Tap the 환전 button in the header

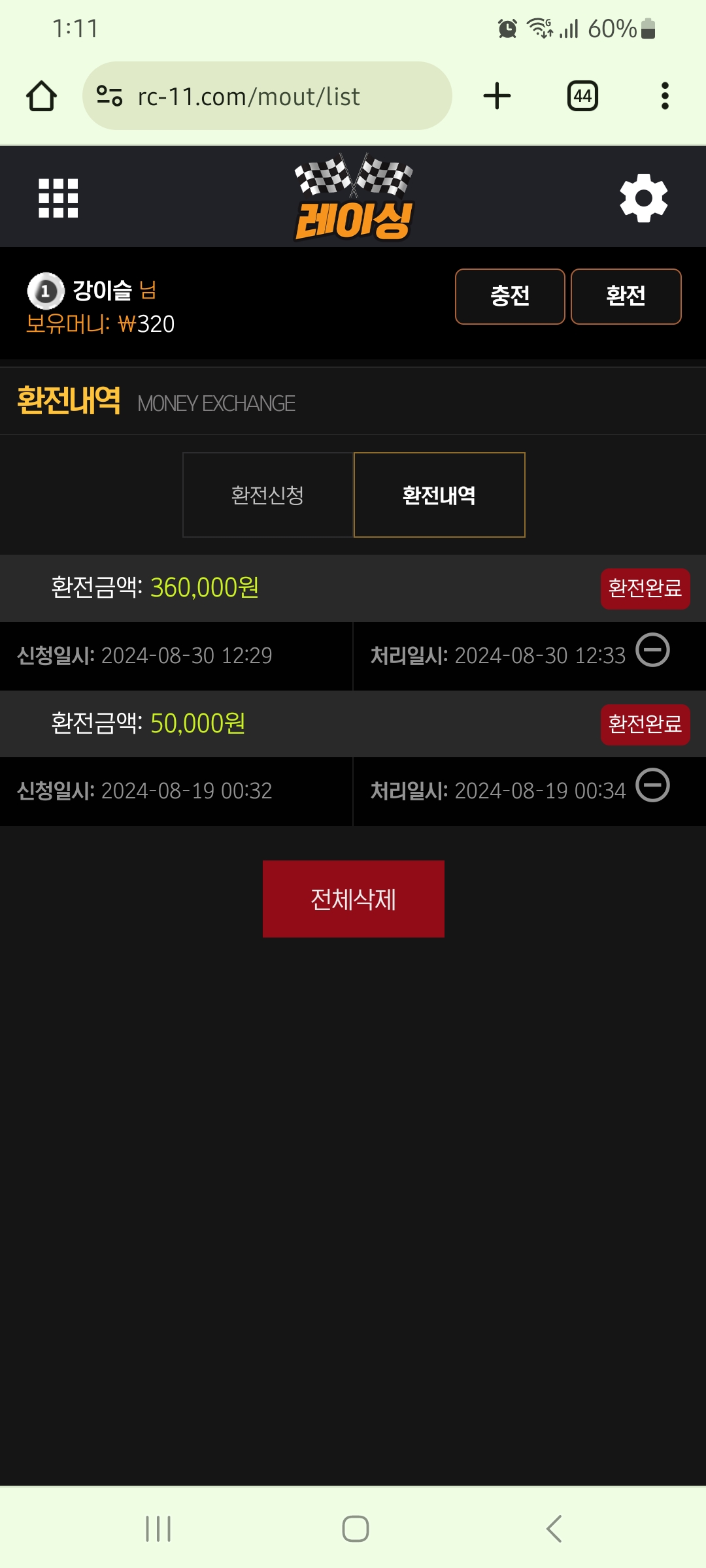tap(626, 297)
